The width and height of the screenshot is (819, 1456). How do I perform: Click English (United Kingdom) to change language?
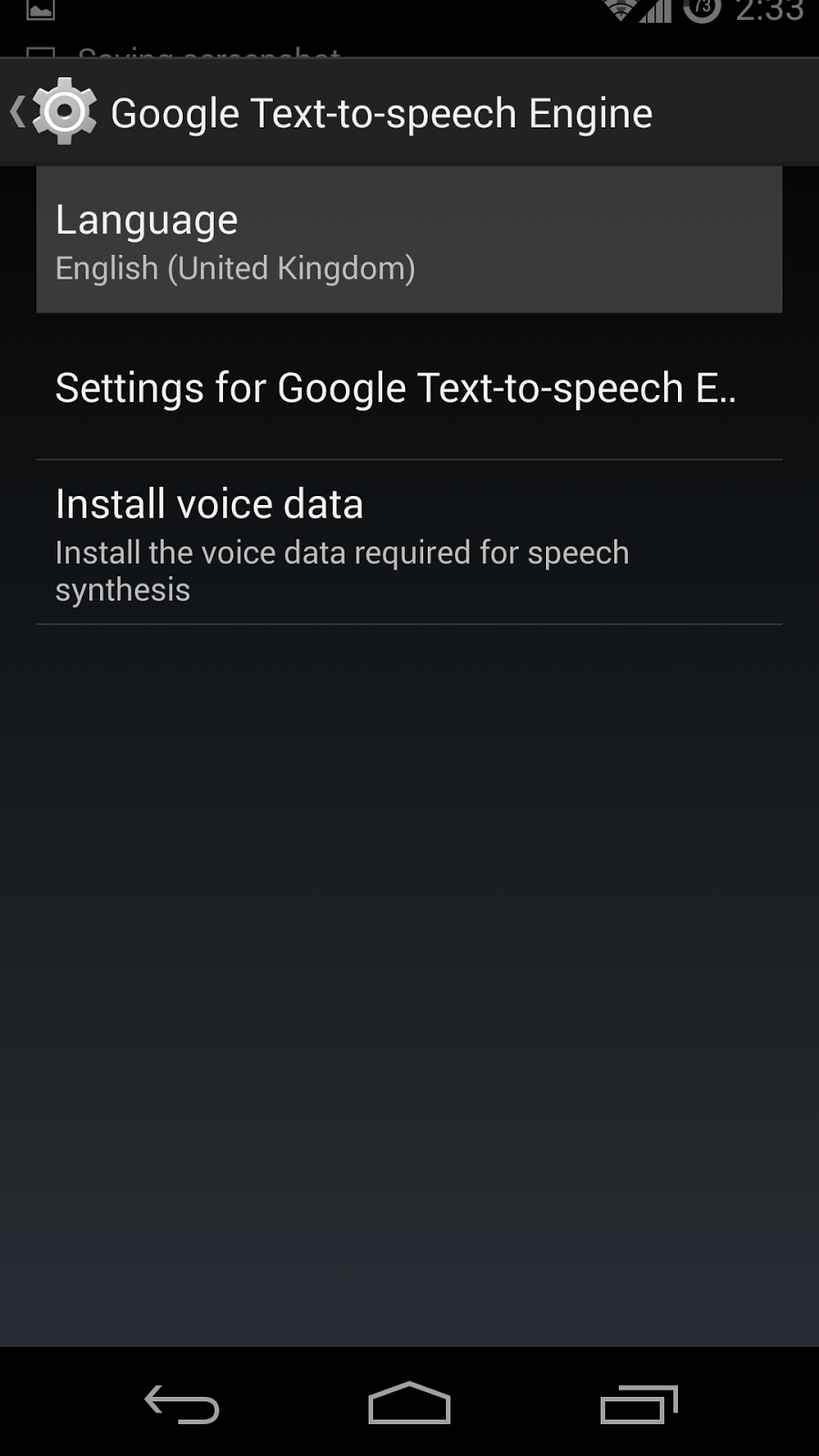tap(234, 267)
